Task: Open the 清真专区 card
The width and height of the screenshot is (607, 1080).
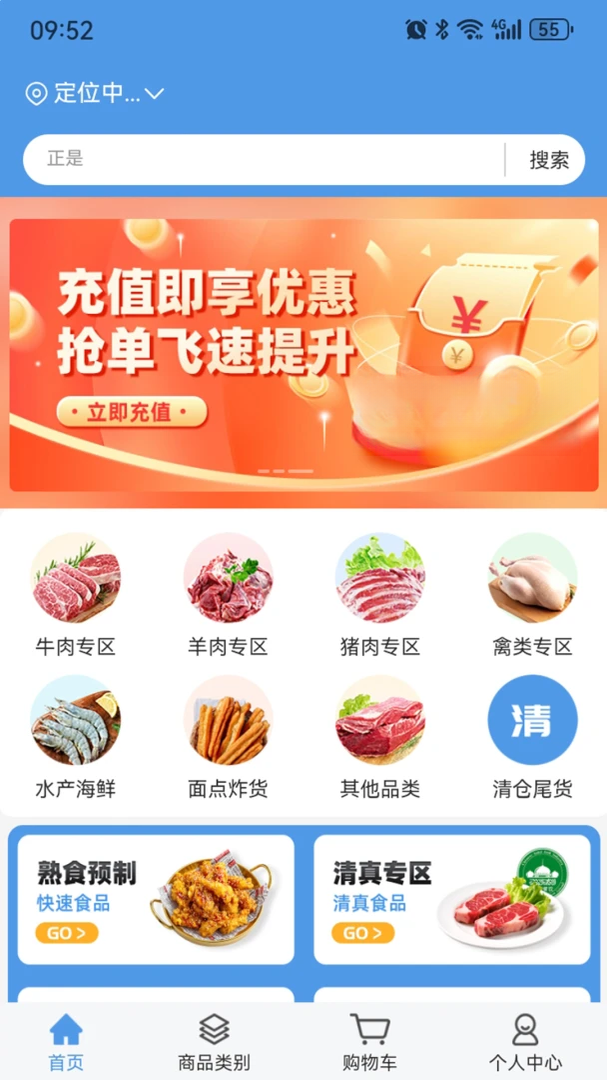Action: click(452, 900)
